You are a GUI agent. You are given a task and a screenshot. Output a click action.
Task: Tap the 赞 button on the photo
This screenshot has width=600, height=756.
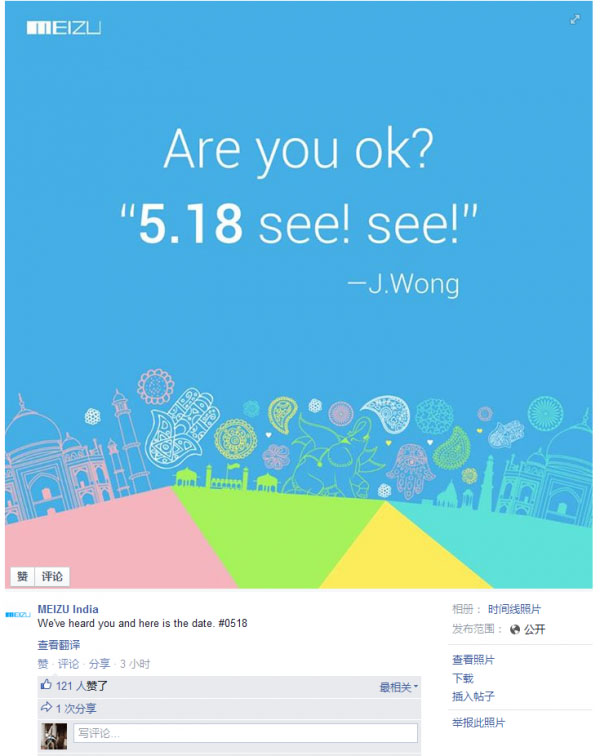click(x=22, y=577)
